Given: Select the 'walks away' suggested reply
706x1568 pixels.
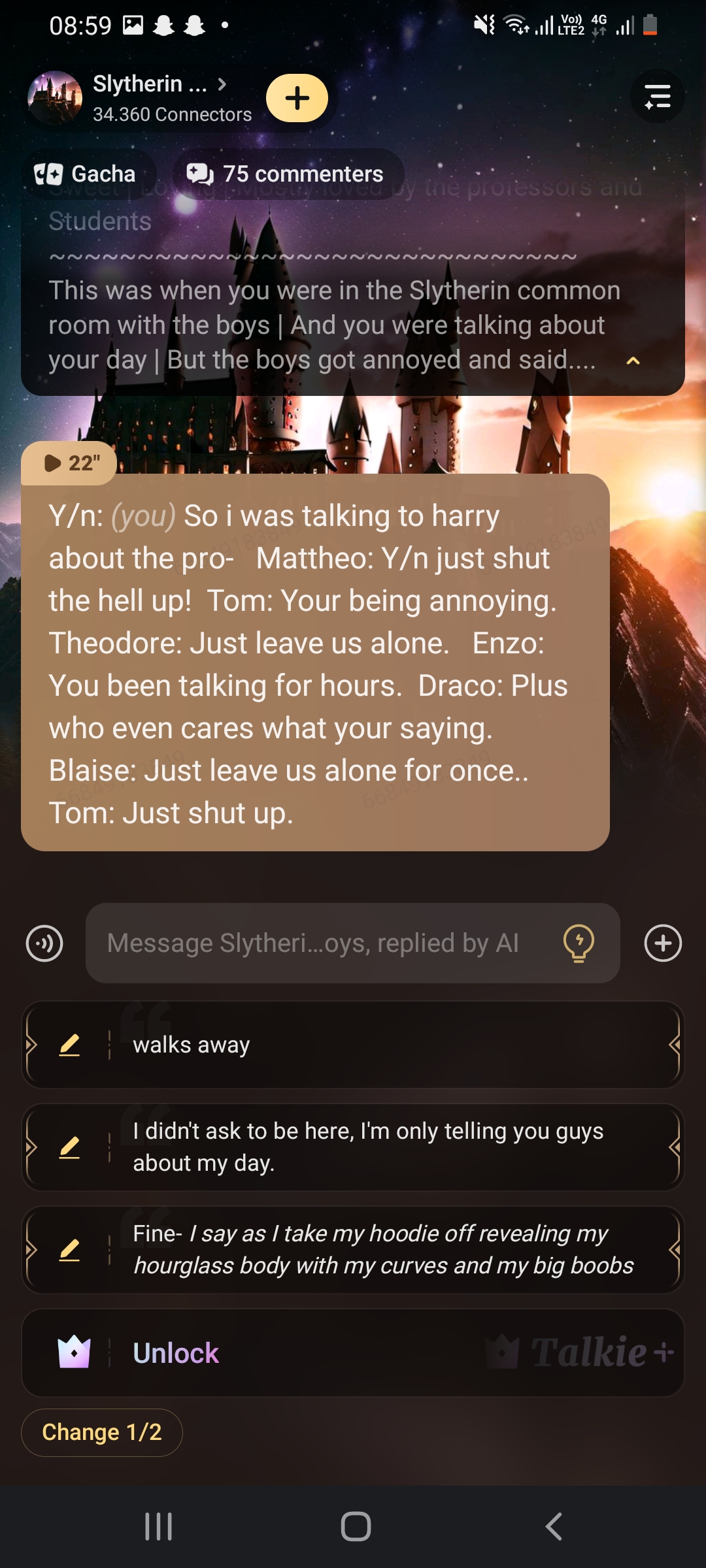Looking at the screenshot, I should point(392,1045).
